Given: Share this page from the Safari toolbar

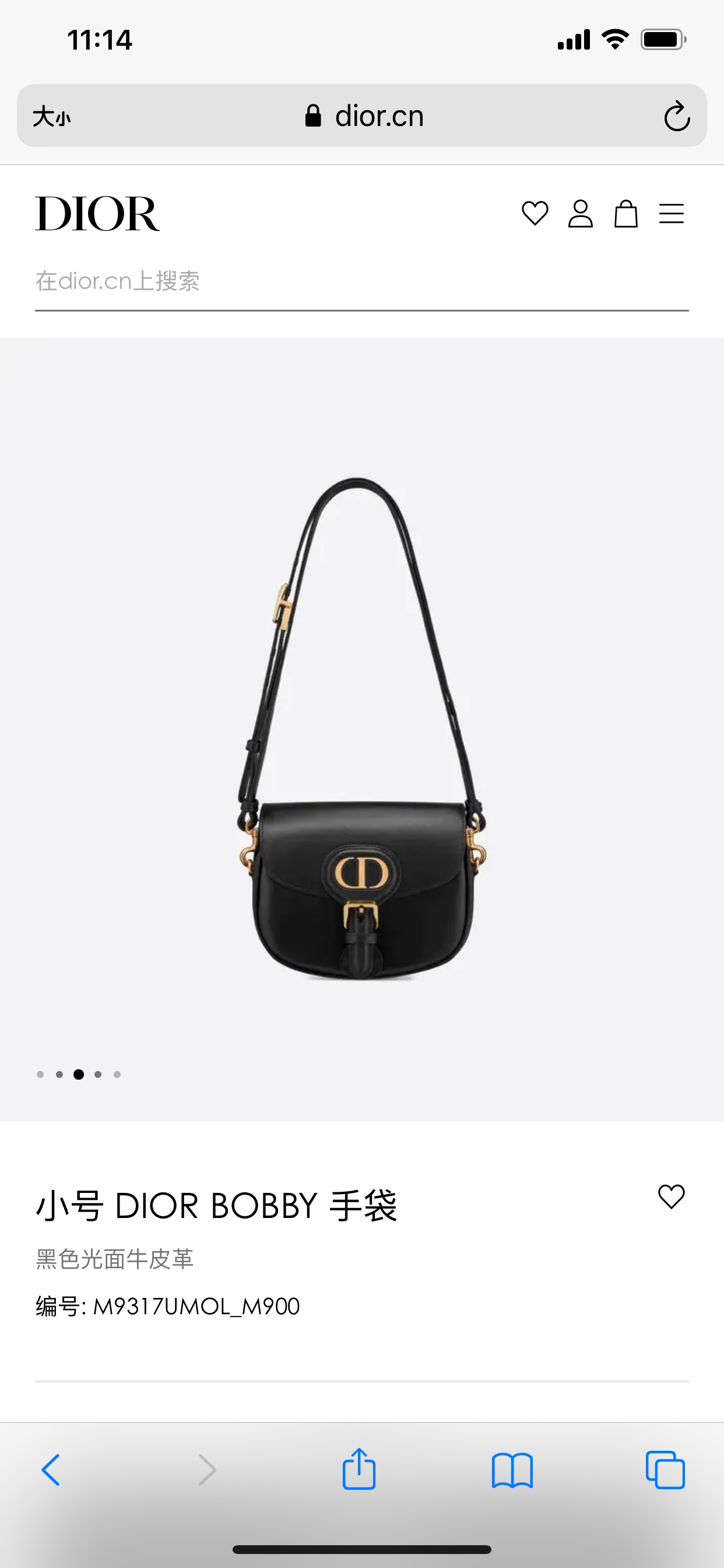Looking at the screenshot, I should 359,1471.
